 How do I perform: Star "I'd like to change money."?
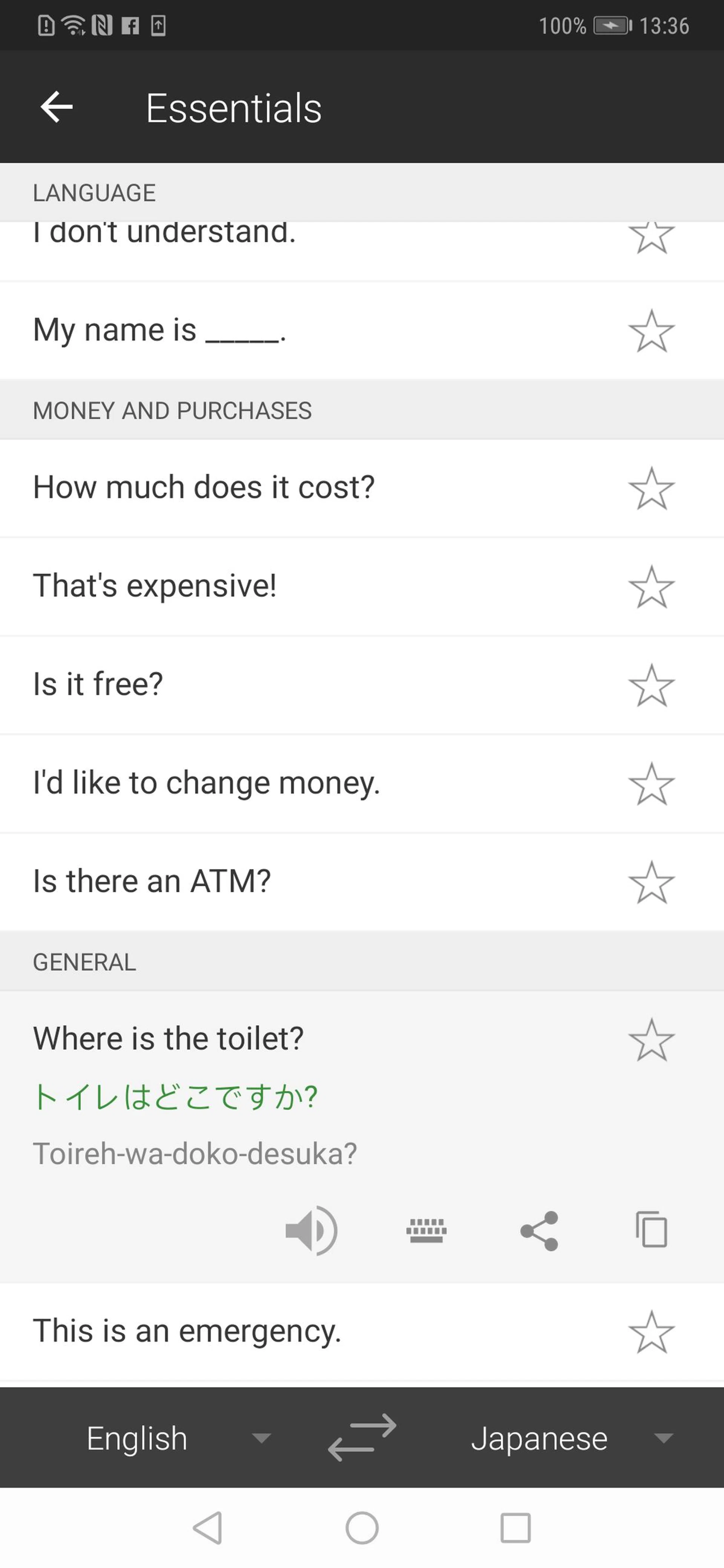[652, 784]
